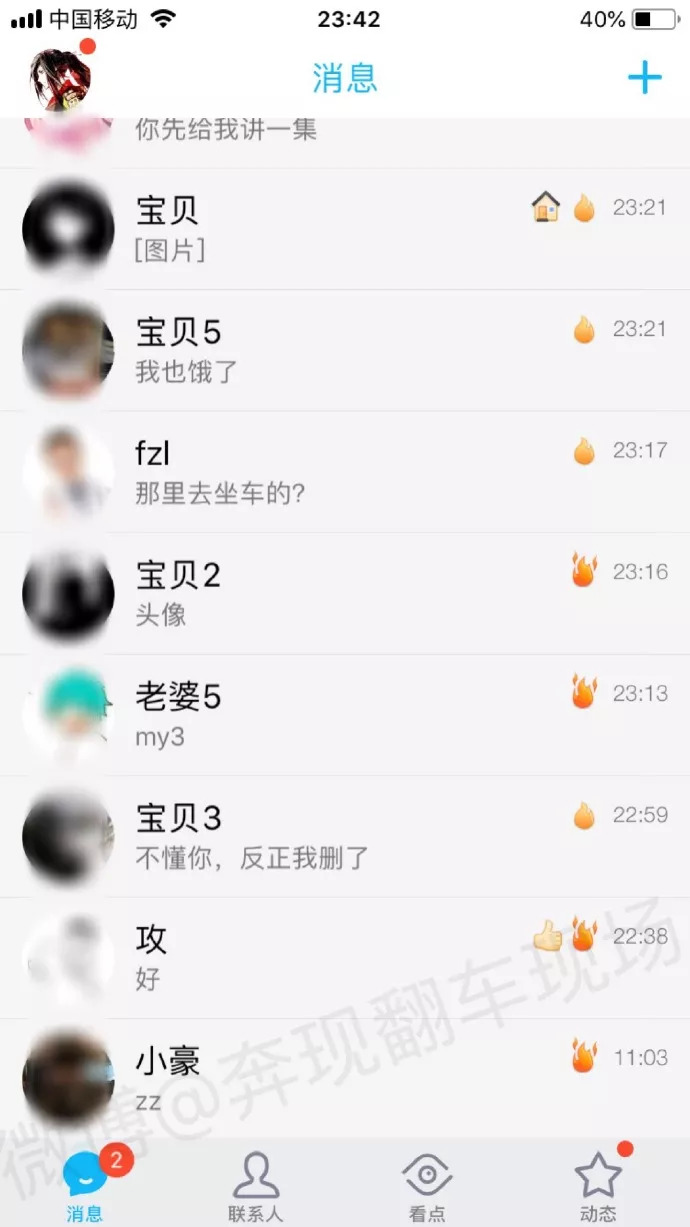Select the 消息 tab
Screen dimensions: 690x1227
(85, 1187)
